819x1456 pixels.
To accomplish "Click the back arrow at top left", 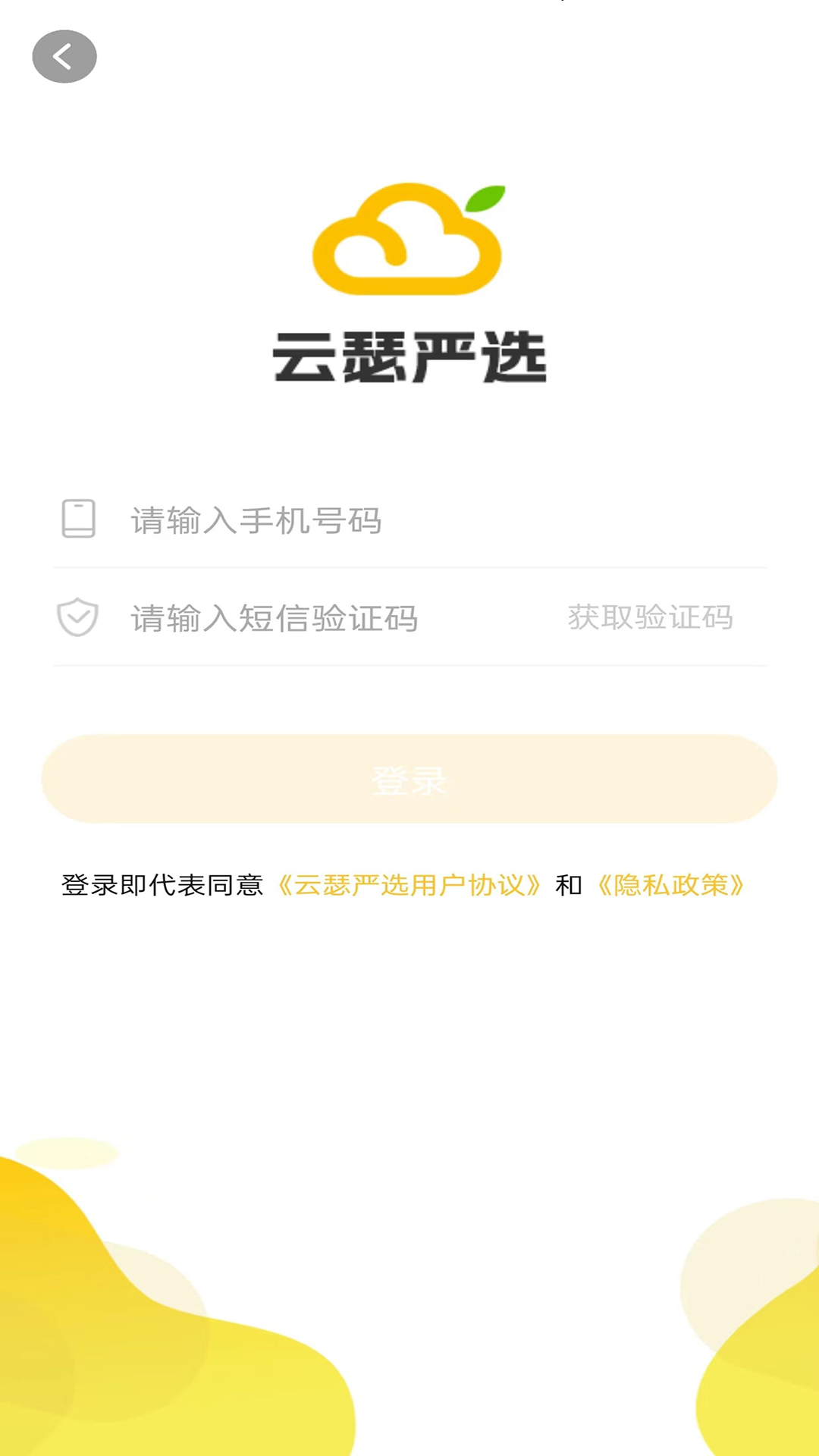I will point(64,55).
